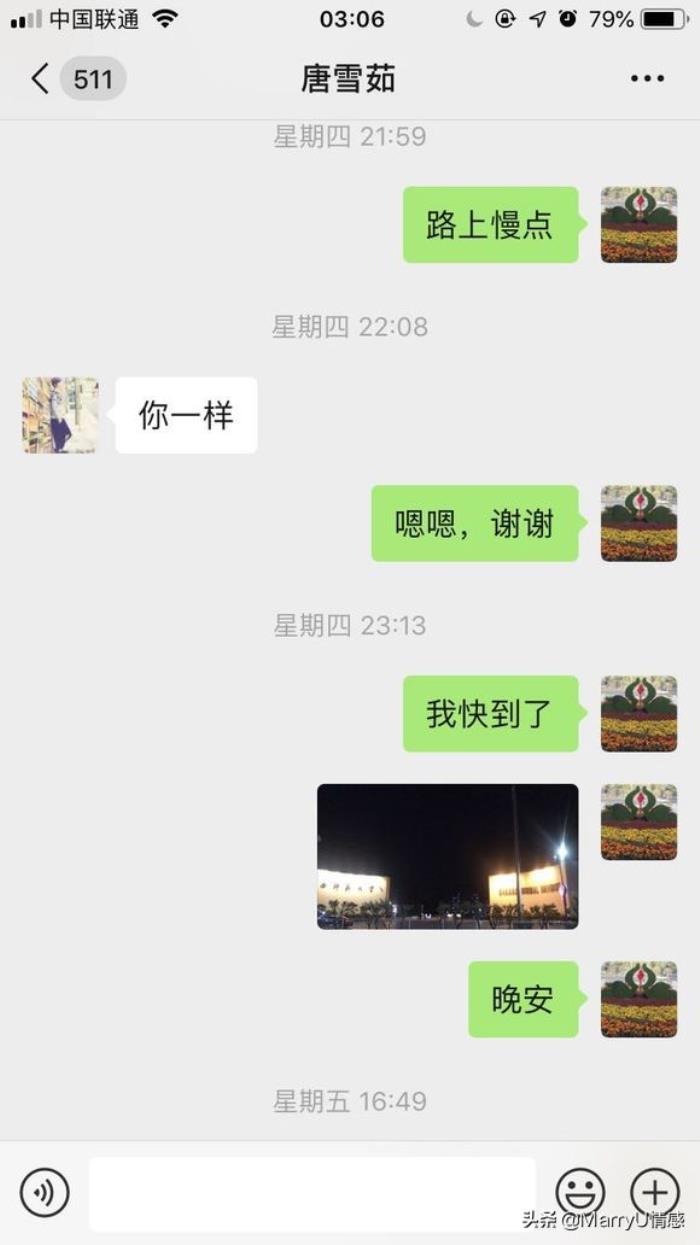Tap my avatar next to 路上慢点
700x1245 pixels.
click(638, 225)
